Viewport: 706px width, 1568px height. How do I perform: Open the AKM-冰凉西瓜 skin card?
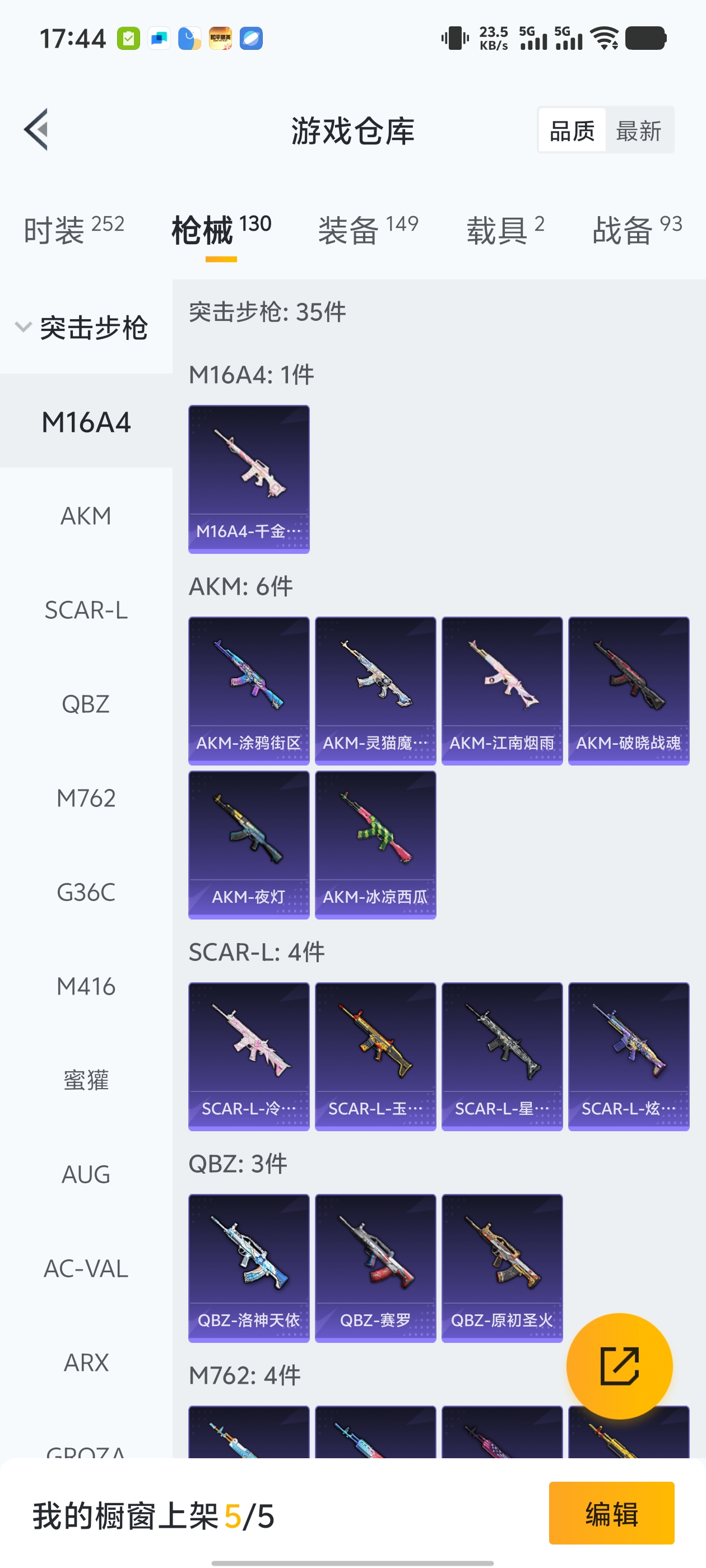[375, 844]
